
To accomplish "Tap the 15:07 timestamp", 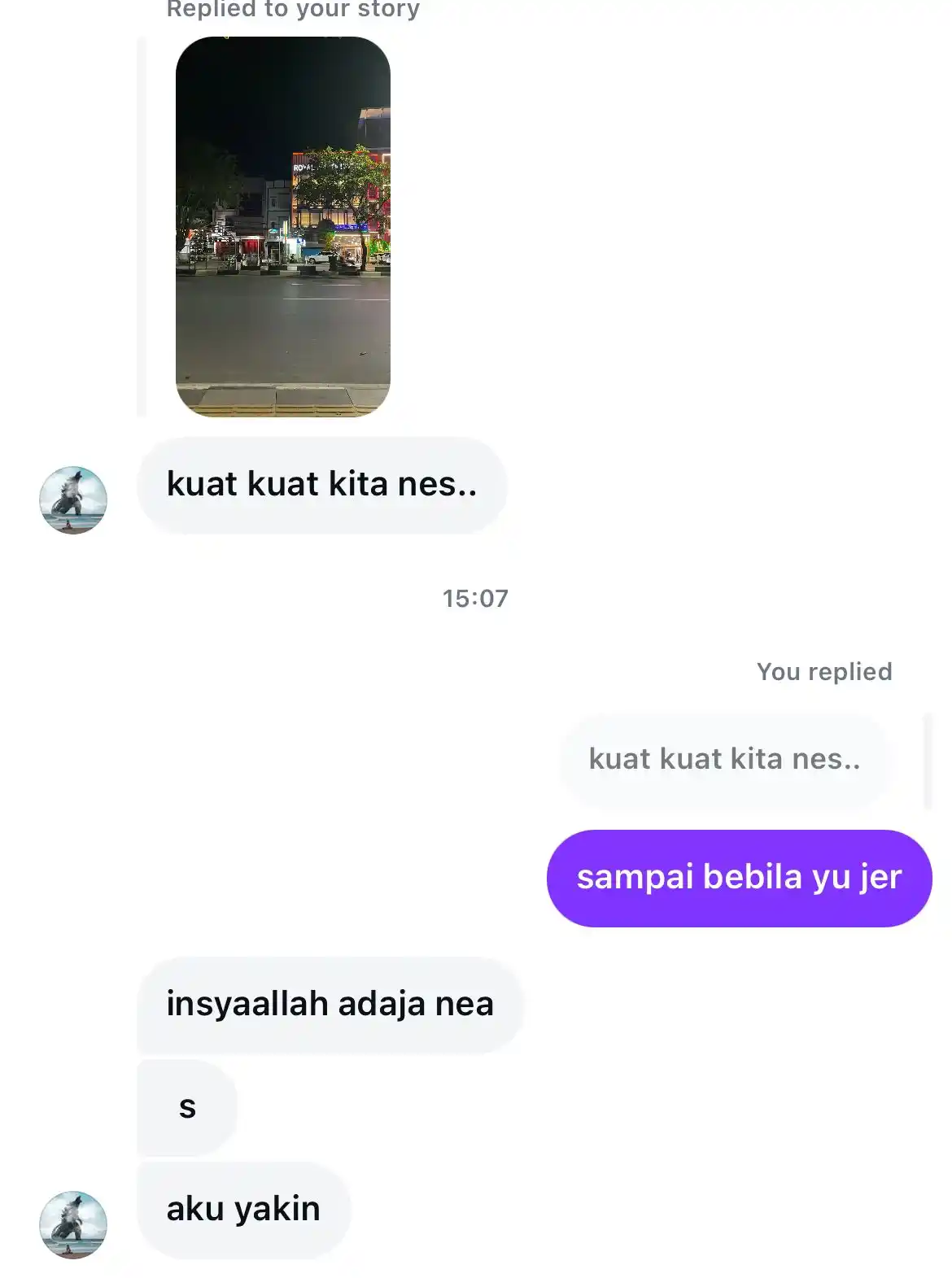I will point(476,598).
